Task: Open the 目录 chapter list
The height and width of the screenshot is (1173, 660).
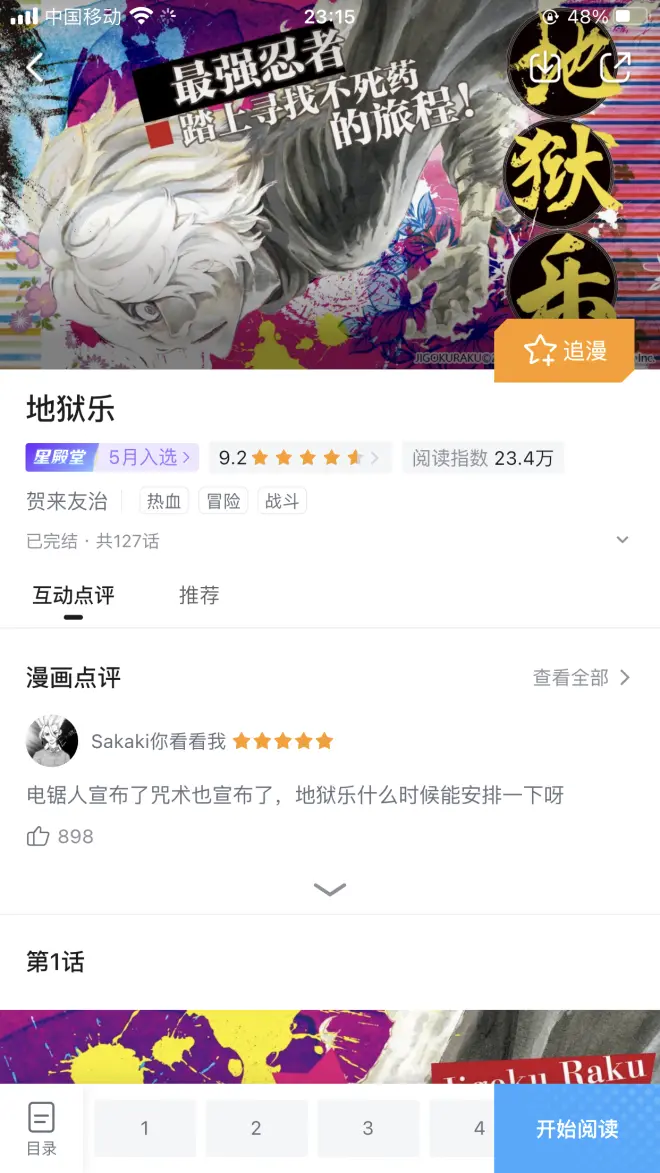Action: click(x=42, y=1128)
